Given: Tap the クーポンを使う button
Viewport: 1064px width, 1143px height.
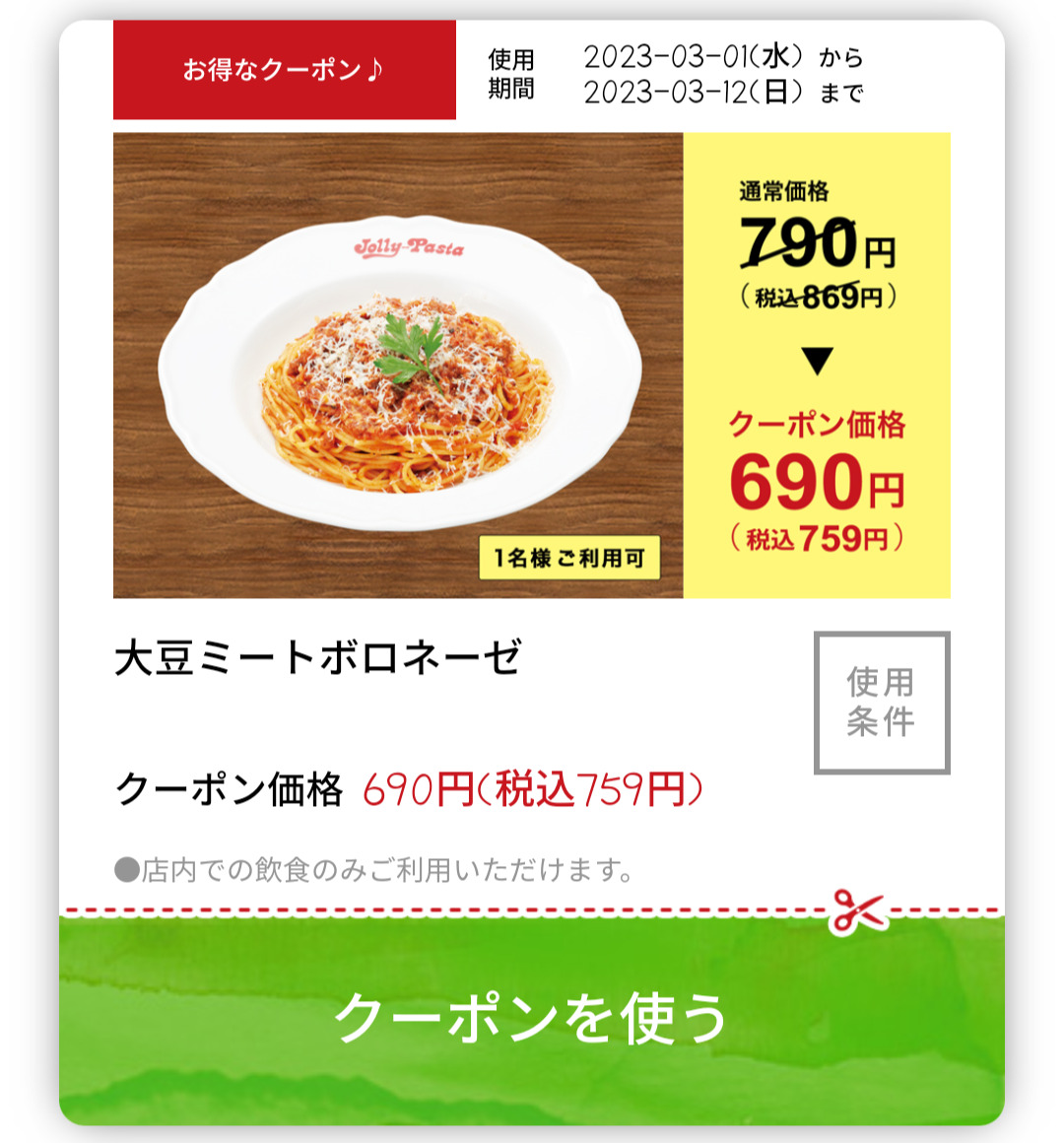Looking at the screenshot, I should coord(532,1019).
